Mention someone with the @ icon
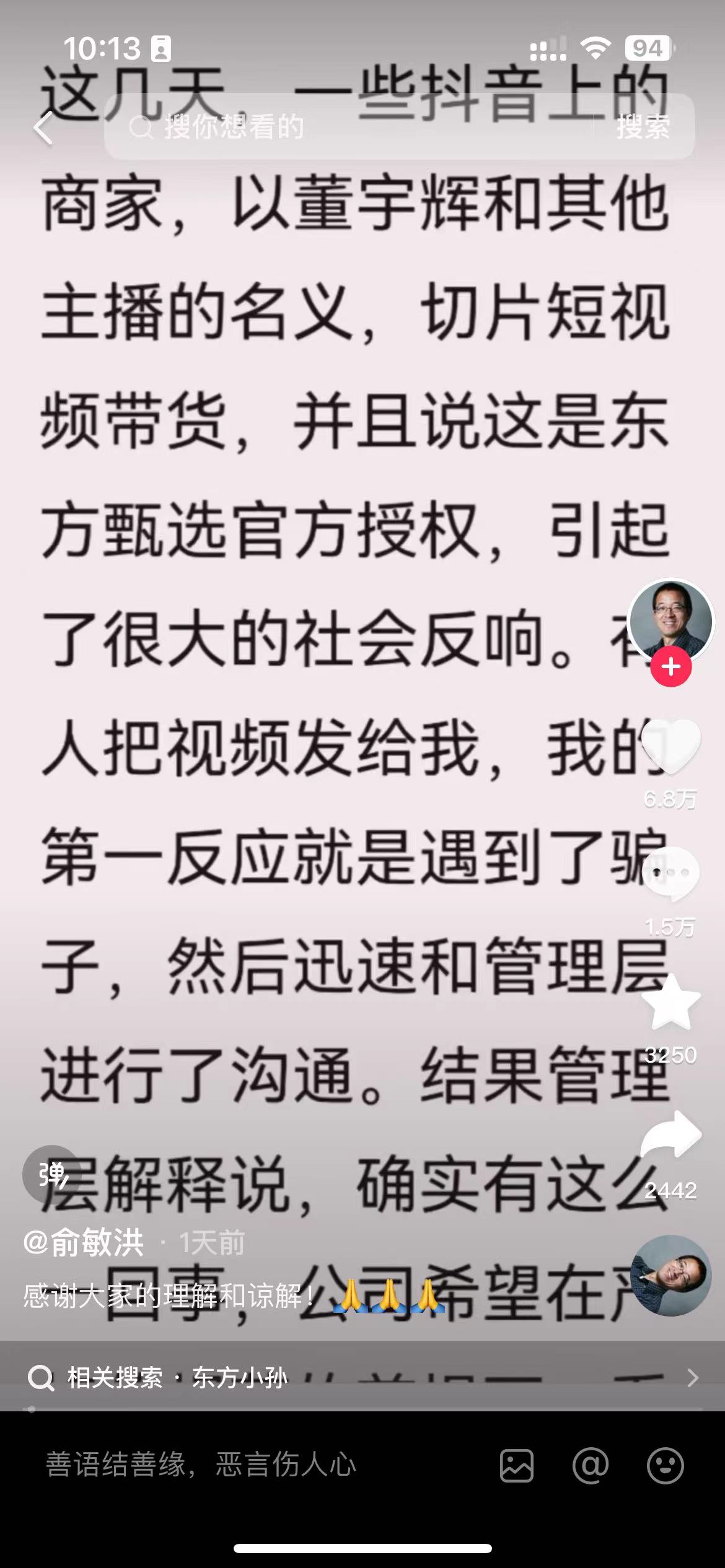 591,1466
